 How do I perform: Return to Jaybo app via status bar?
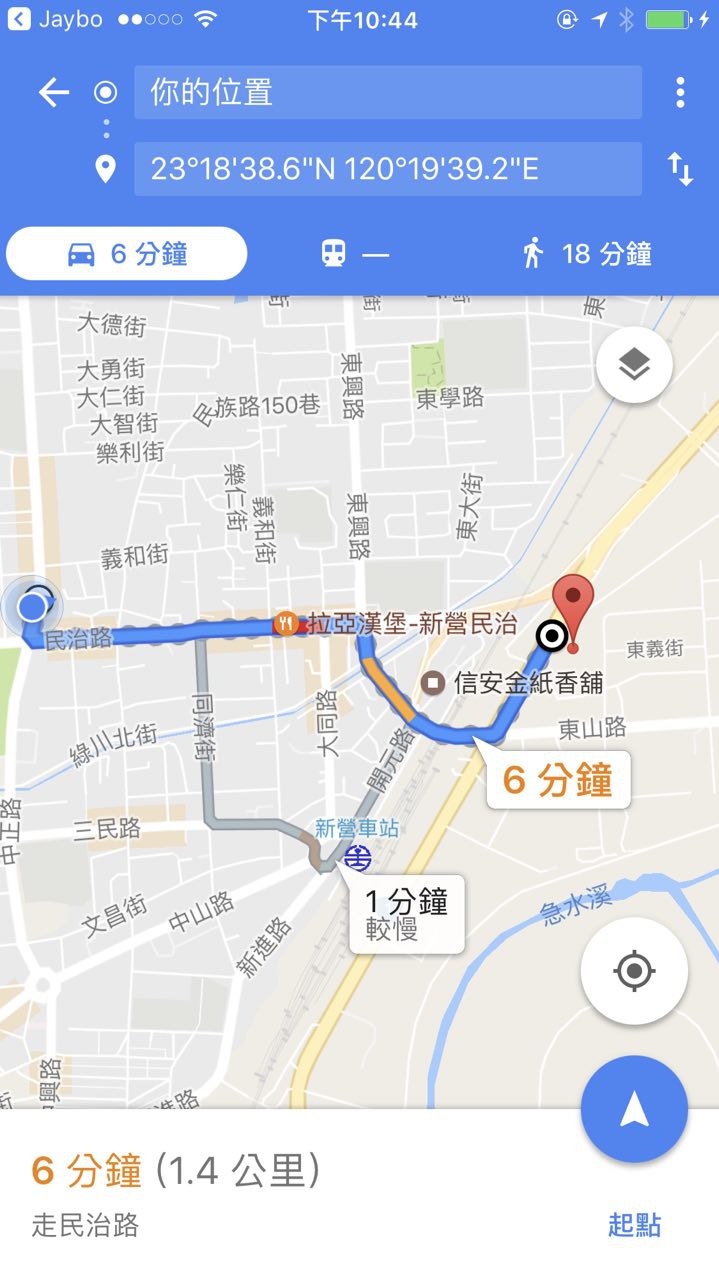pos(60,19)
